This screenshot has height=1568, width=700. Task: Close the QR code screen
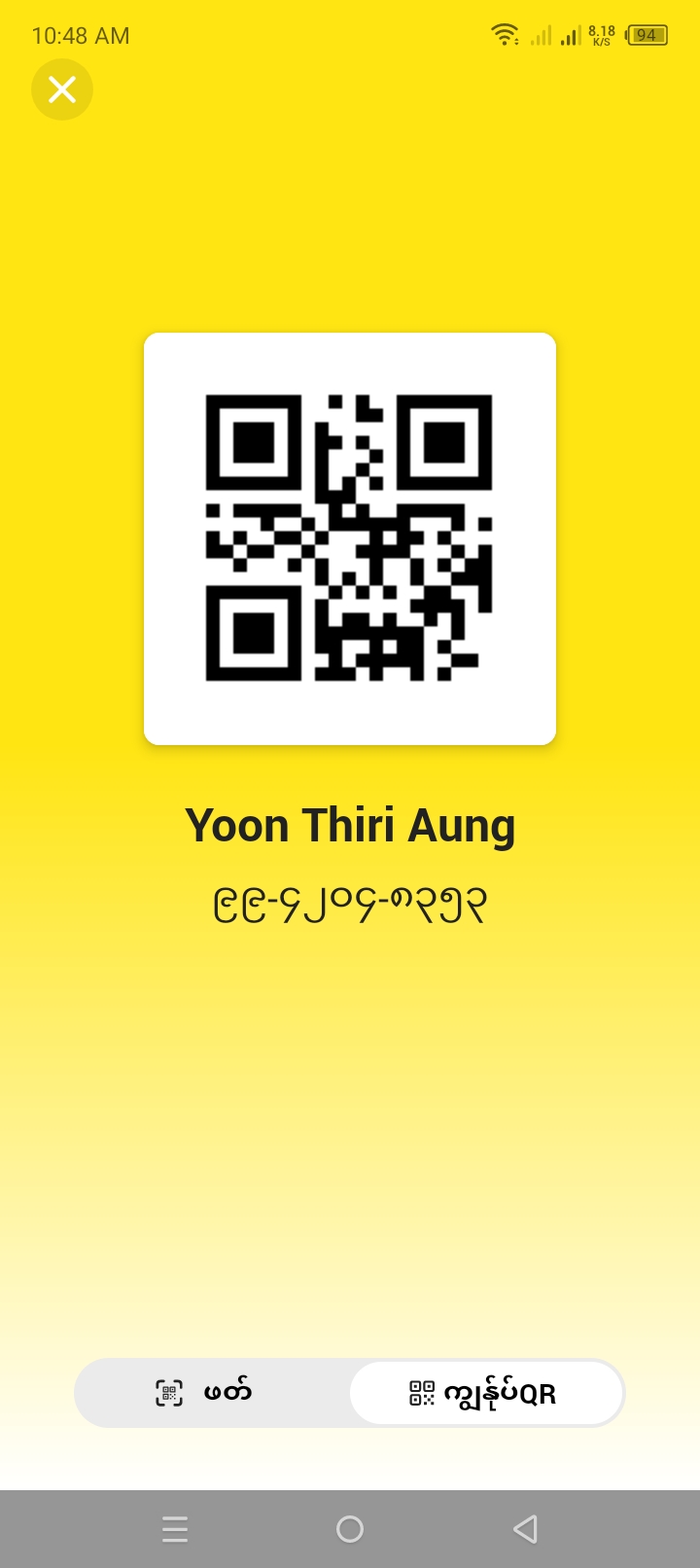pos(62,89)
